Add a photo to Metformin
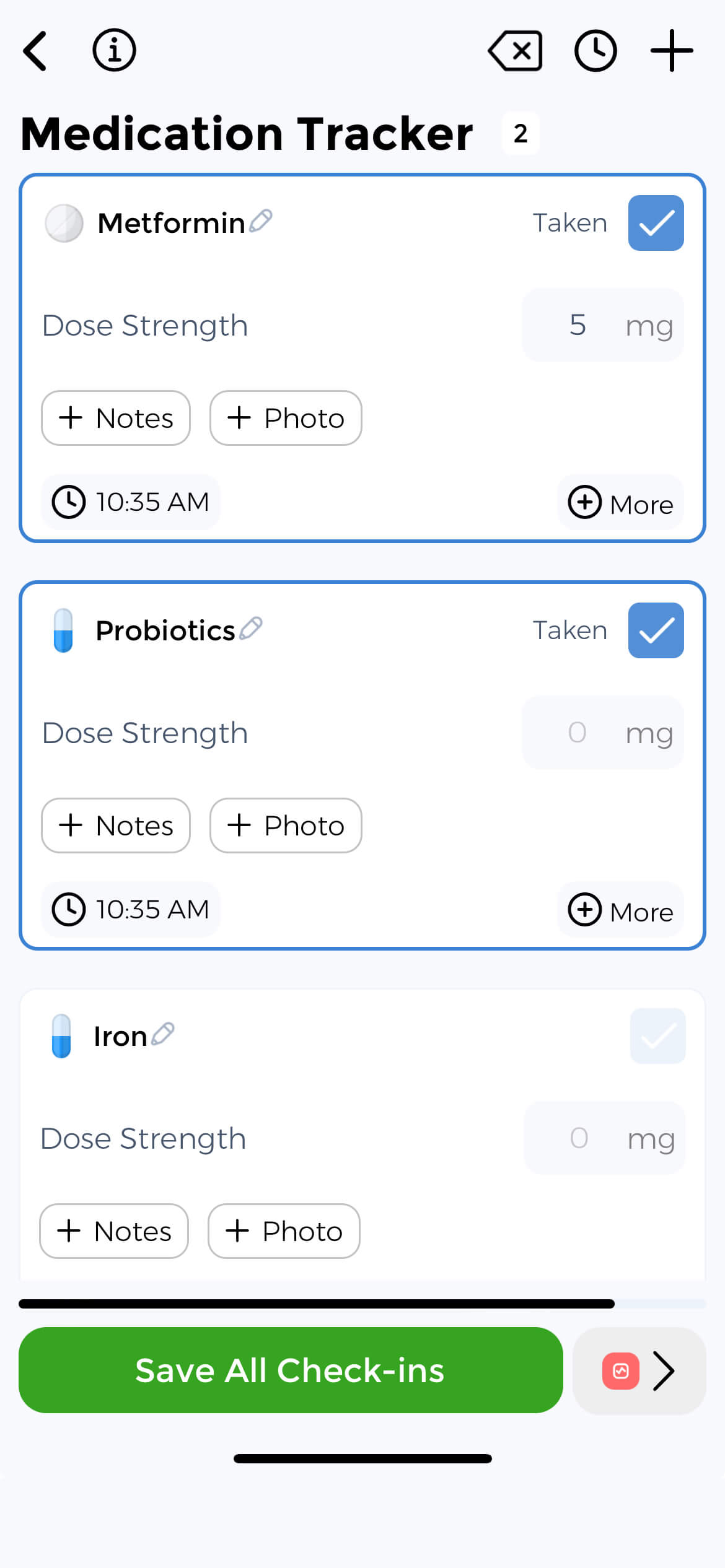The height and width of the screenshot is (1568, 725). click(286, 418)
